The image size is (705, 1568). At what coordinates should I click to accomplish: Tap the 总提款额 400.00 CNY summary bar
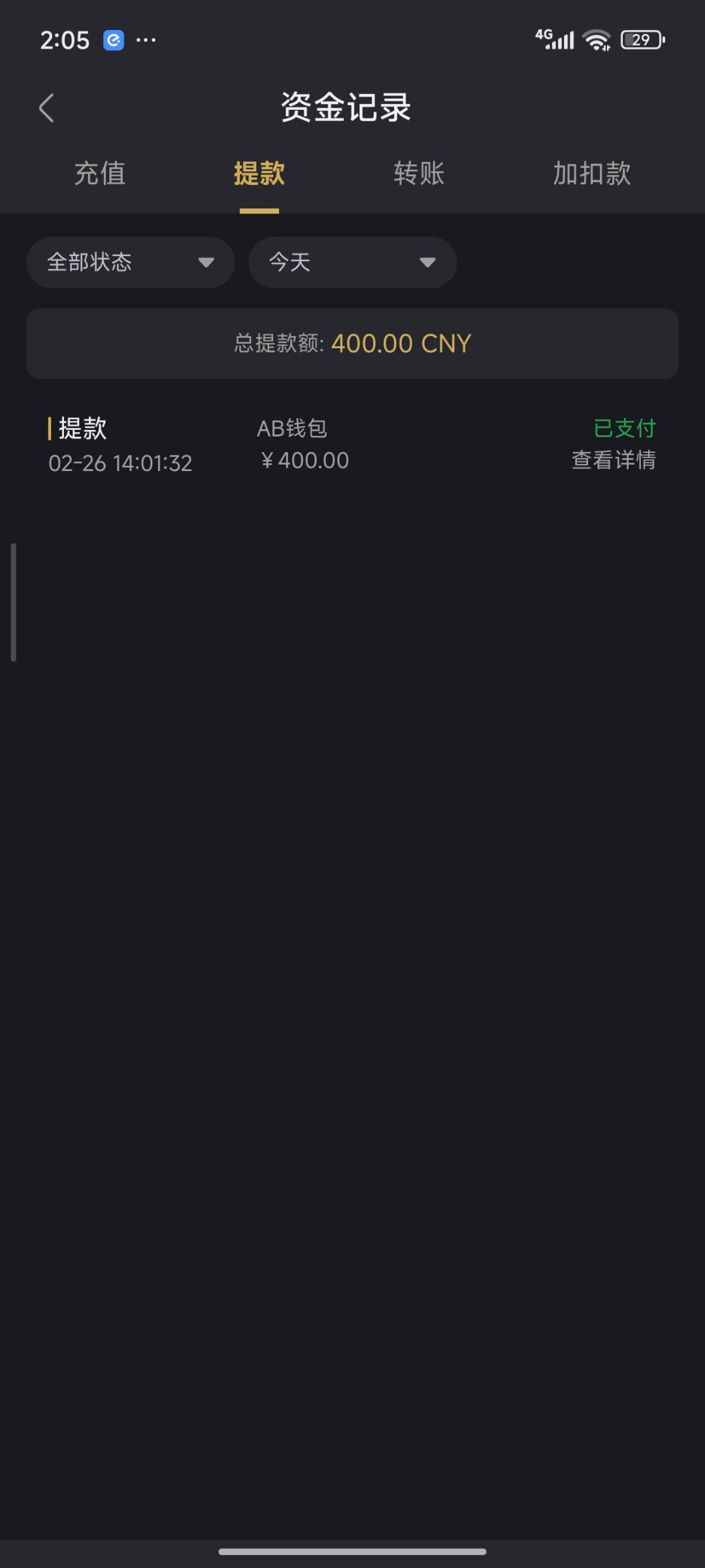click(353, 343)
